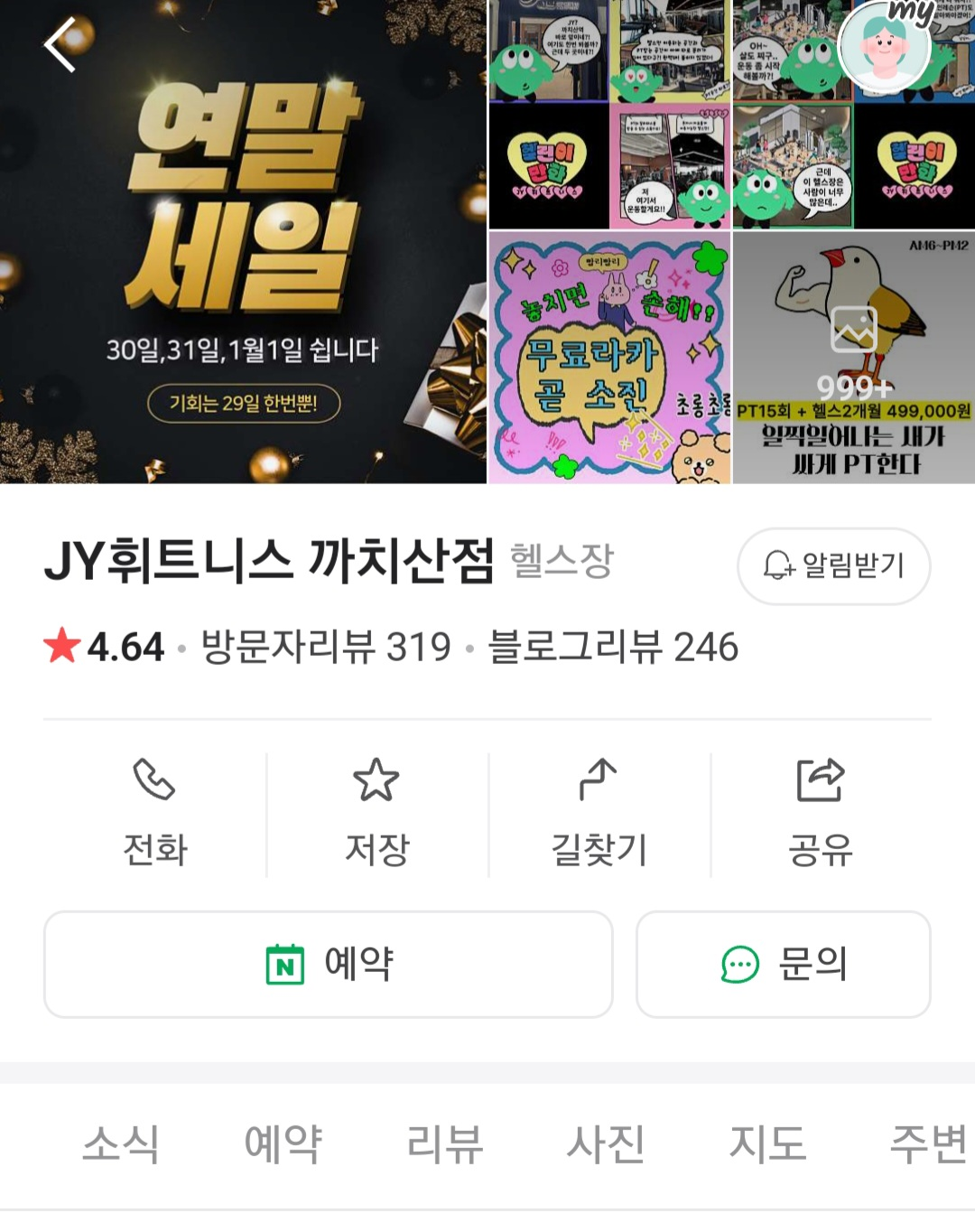Open 방문자리뷰 319 link
Screen dimensions: 975x1232
click(329, 647)
